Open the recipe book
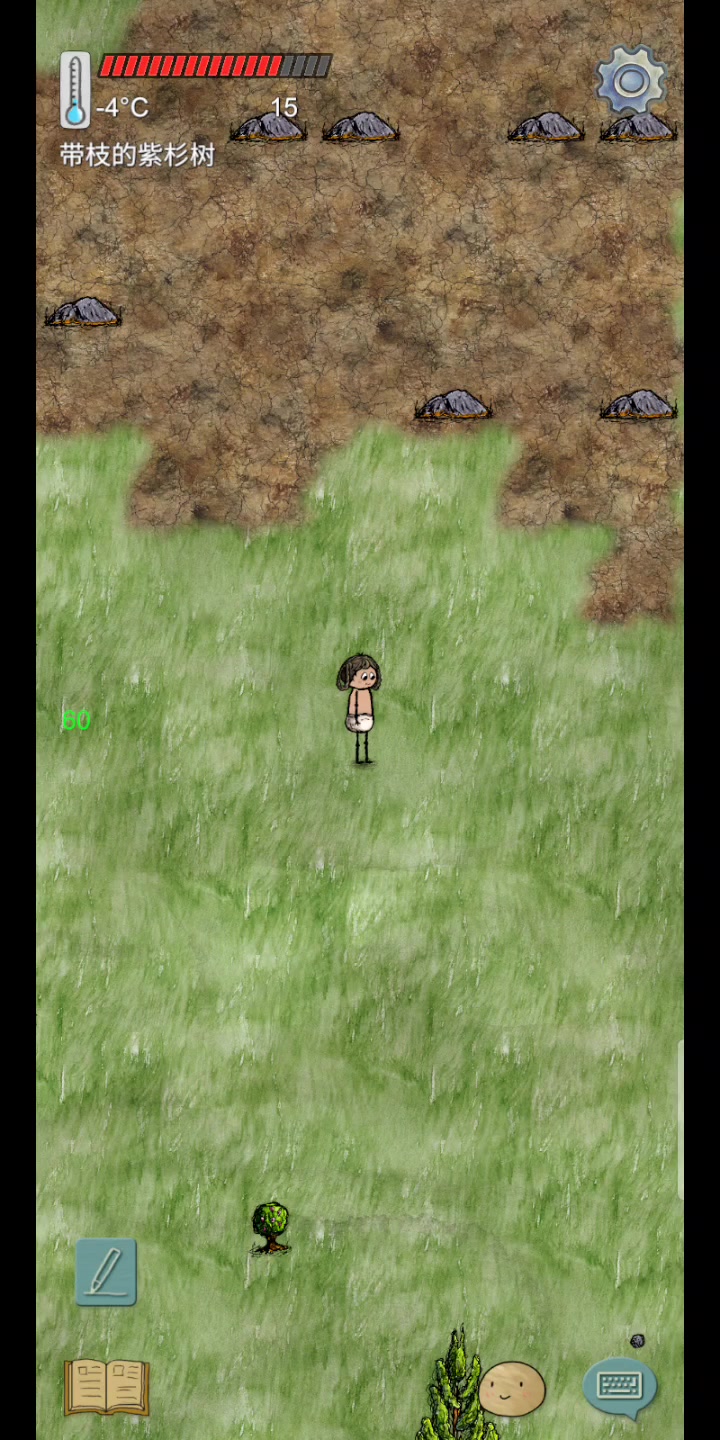Image resolution: width=720 pixels, height=1440 pixels. point(107,1387)
